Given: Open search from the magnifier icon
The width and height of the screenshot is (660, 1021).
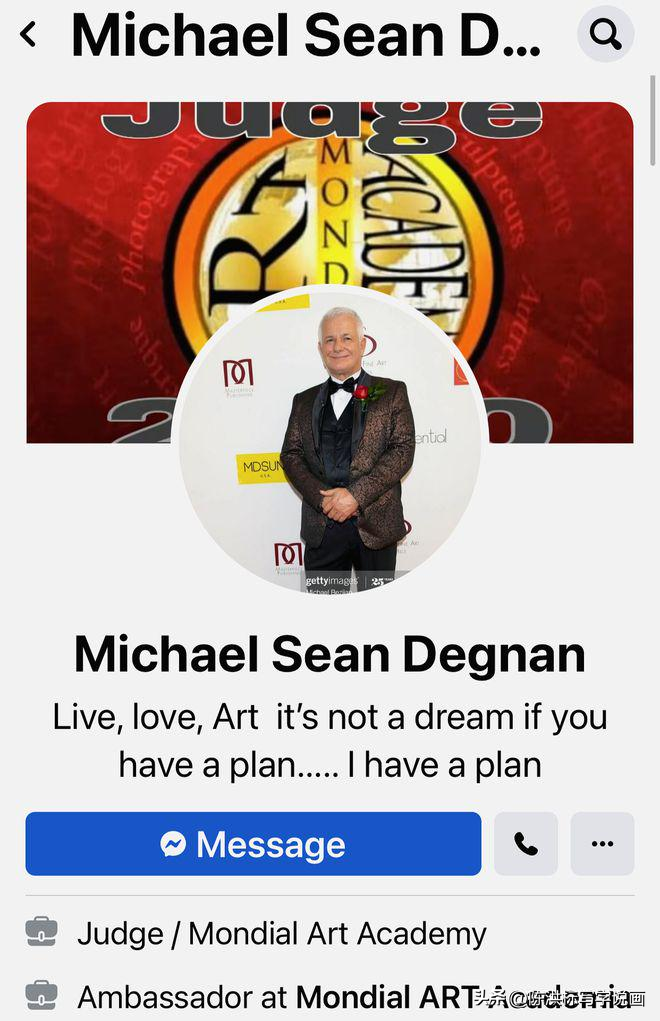Looking at the screenshot, I should 605,35.
